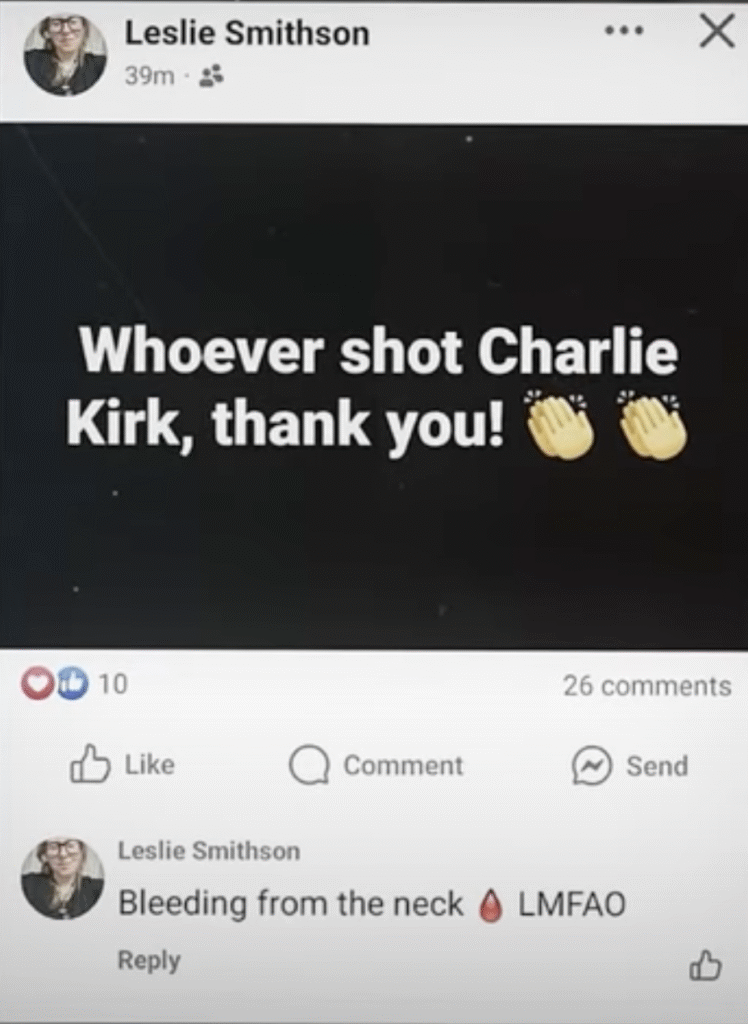Viewport: 748px width, 1024px height.
Task: View the reactions on this post
Action: [75, 685]
